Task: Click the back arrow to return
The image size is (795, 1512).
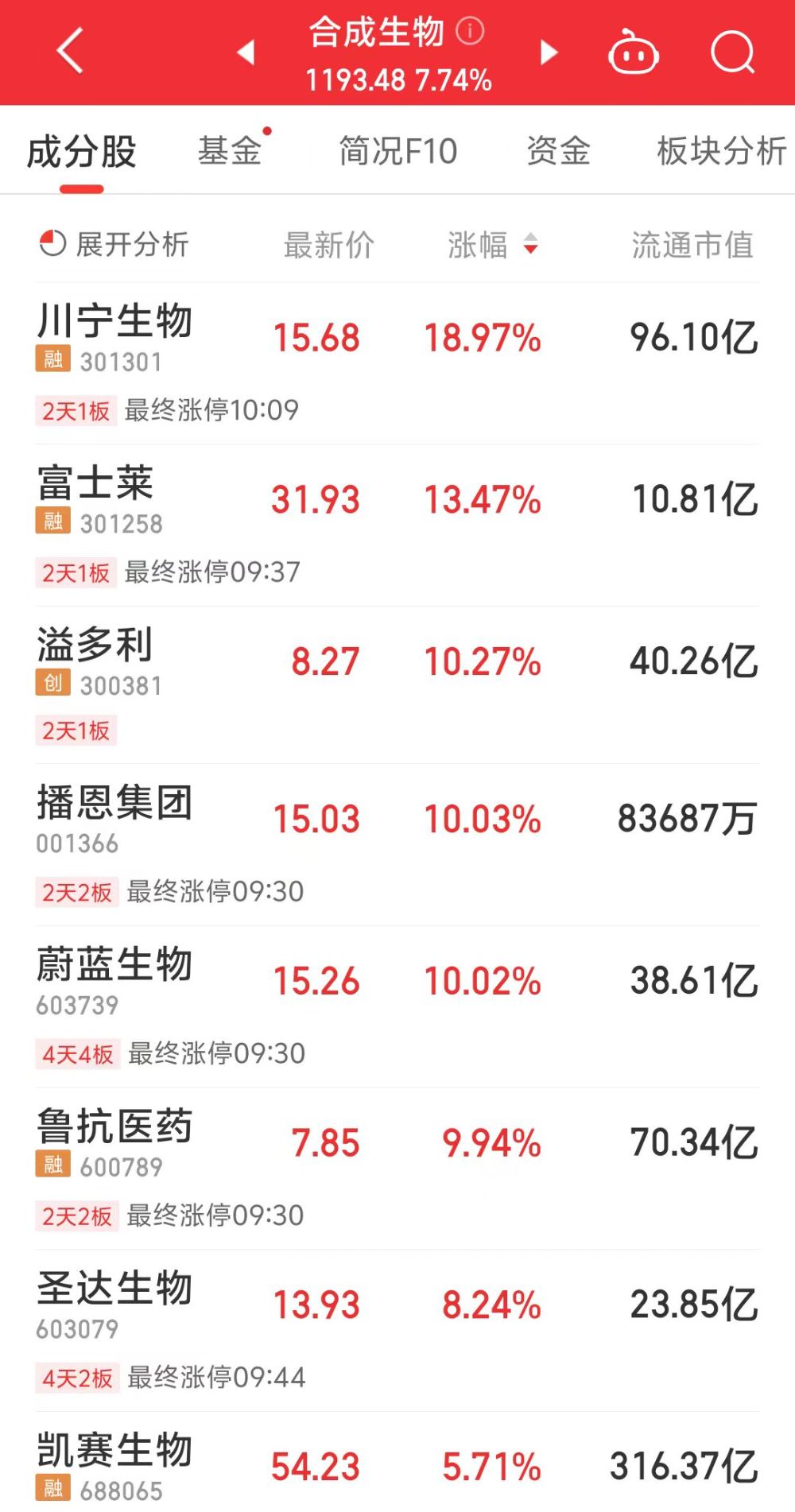Action: point(70,52)
